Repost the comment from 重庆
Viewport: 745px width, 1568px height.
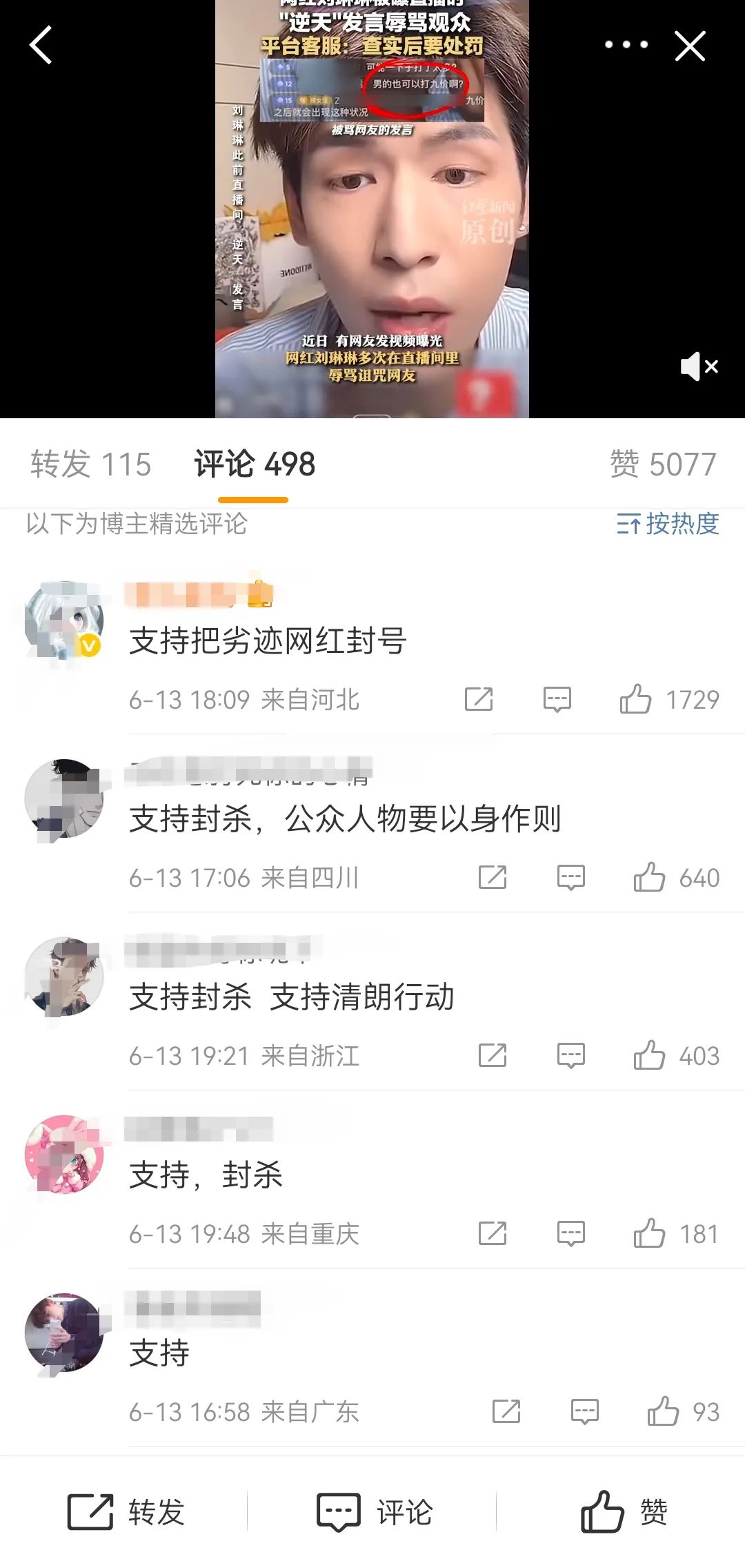point(493,1233)
